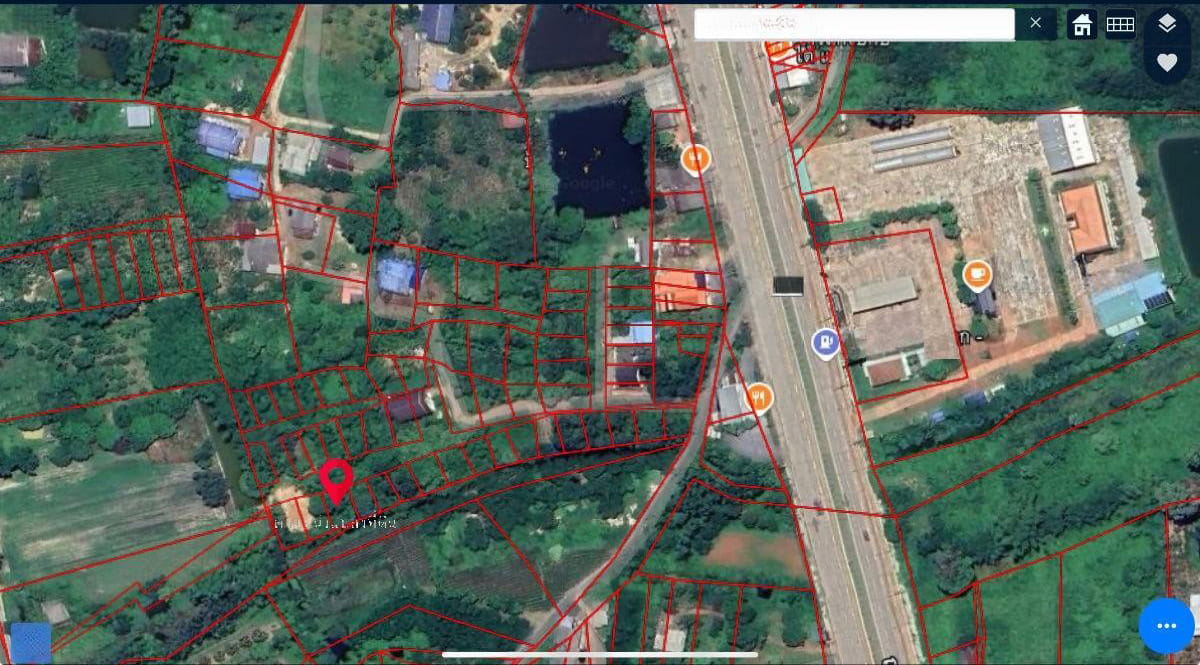Open the grid icon button

pyautogui.click(x=1120, y=24)
